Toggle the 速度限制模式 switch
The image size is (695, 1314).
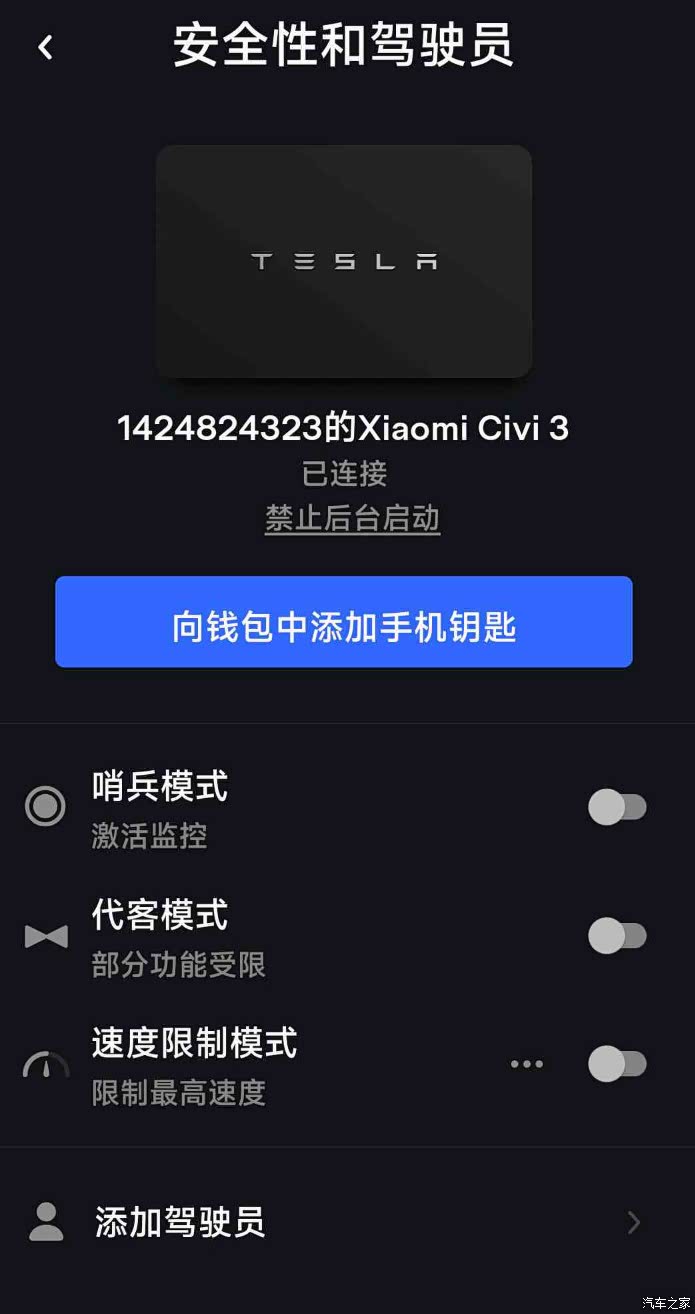[617, 1064]
